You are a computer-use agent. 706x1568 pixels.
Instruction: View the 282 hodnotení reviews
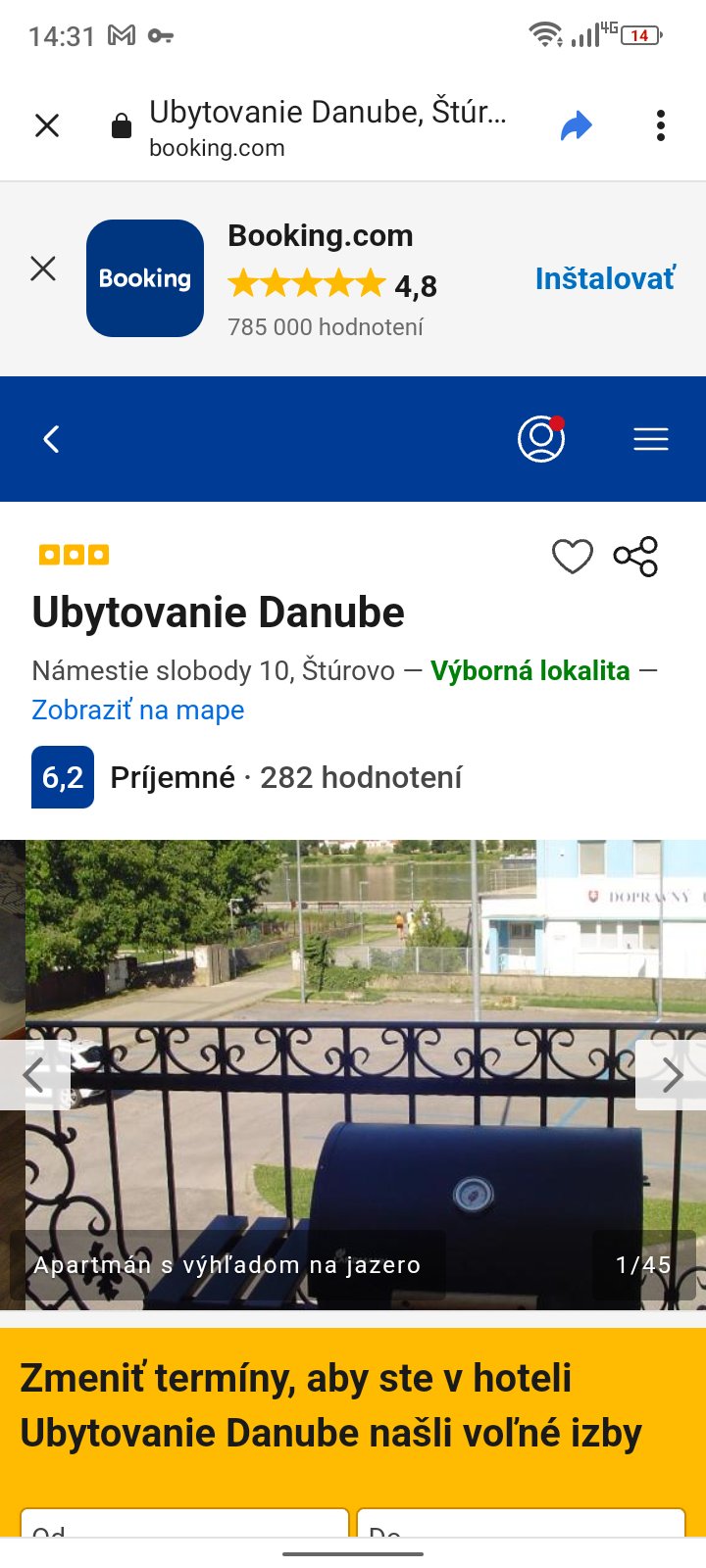(x=361, y=777)
